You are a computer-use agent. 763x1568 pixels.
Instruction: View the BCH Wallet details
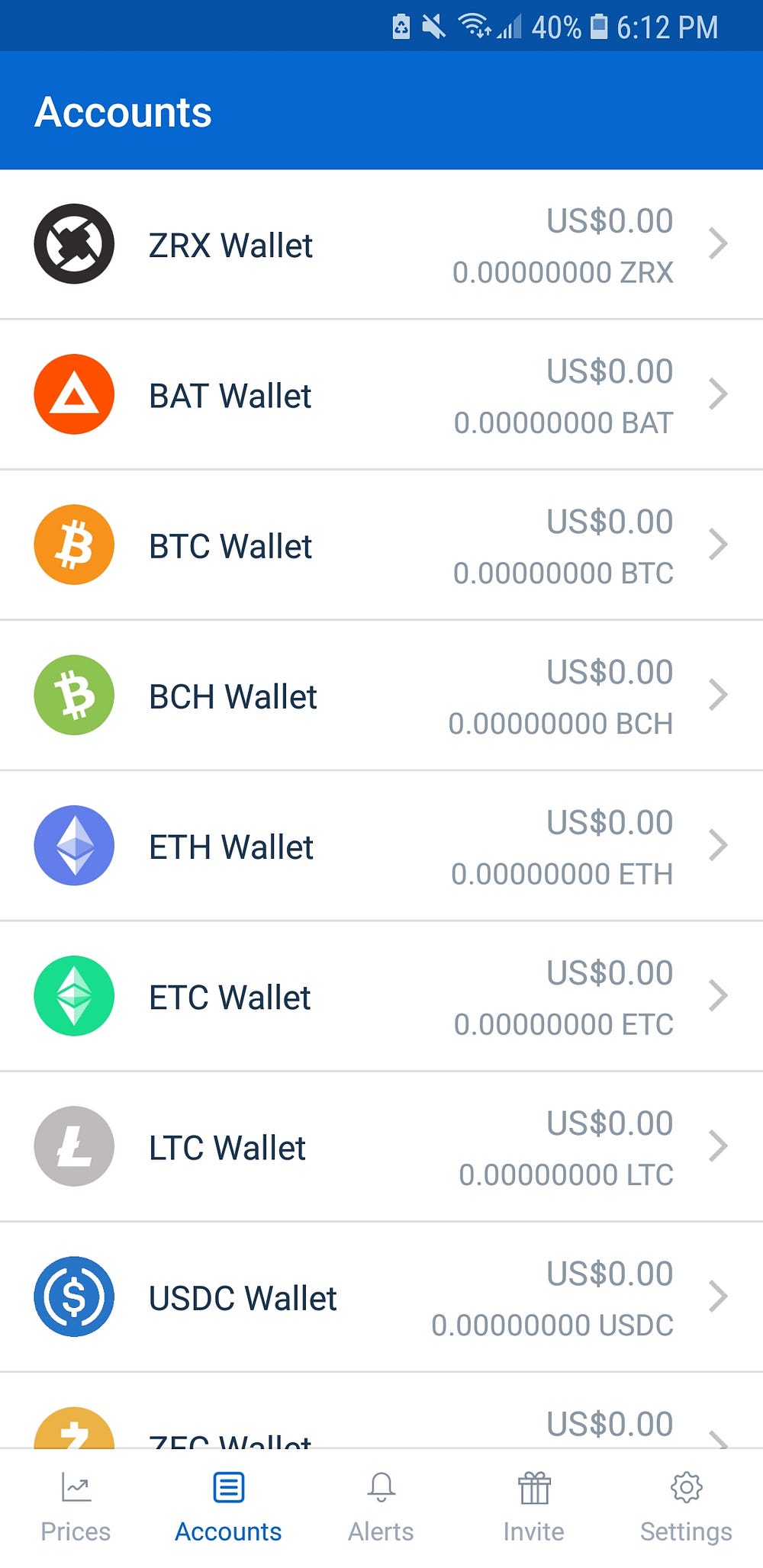pos(381,695)
